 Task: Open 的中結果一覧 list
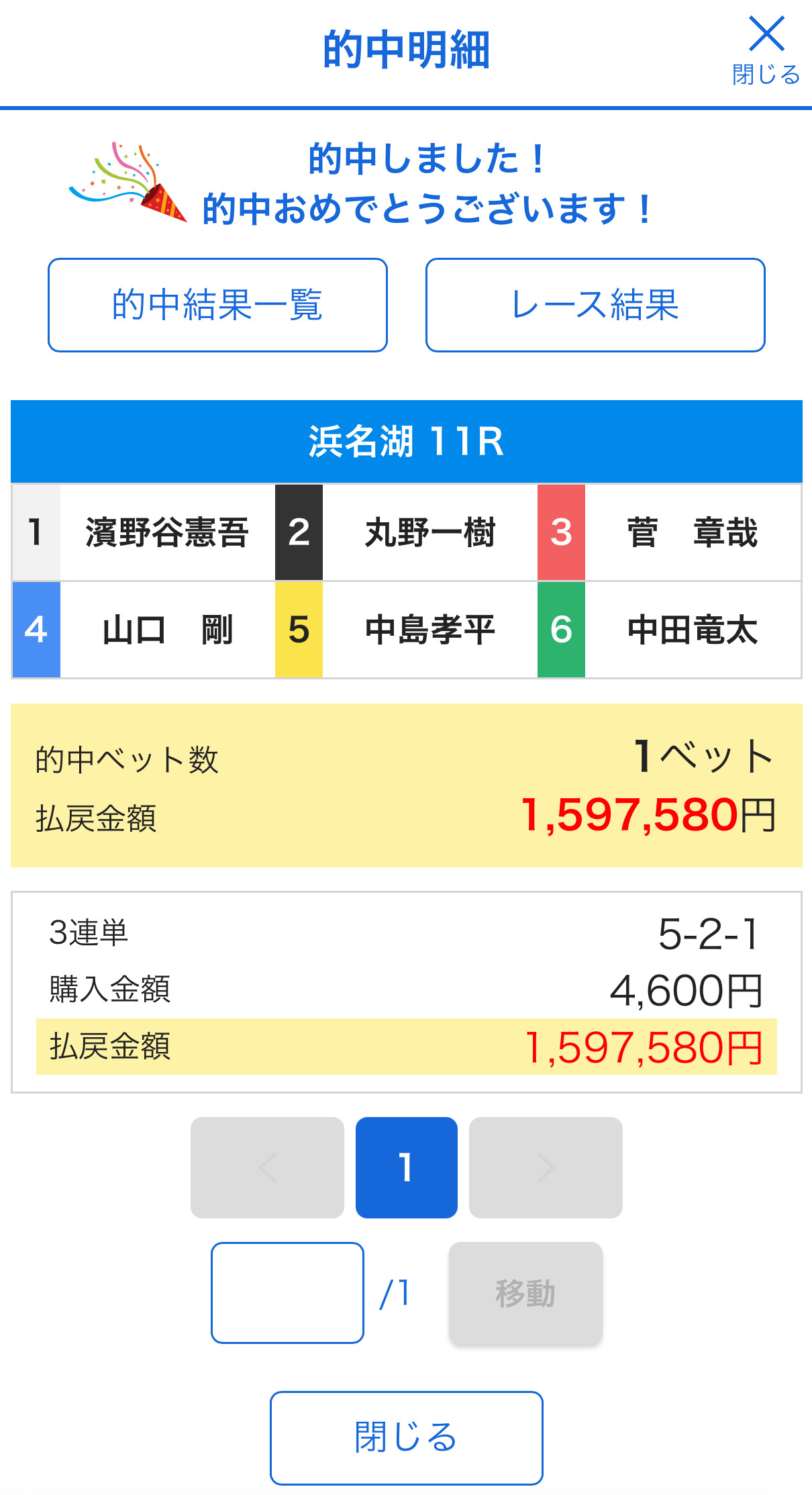(x=217, y=305)
